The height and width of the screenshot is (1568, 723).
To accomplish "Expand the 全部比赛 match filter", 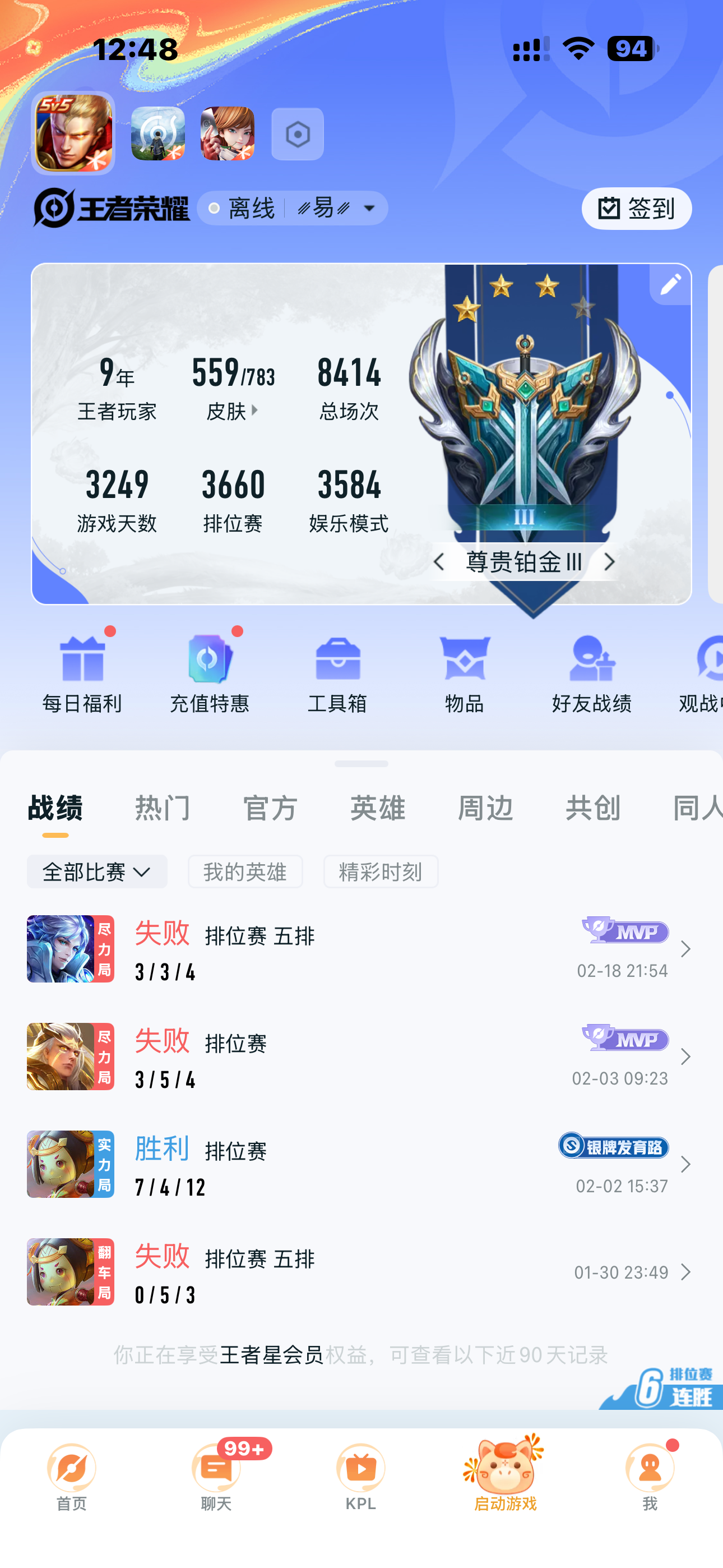I will pos(97,871).
